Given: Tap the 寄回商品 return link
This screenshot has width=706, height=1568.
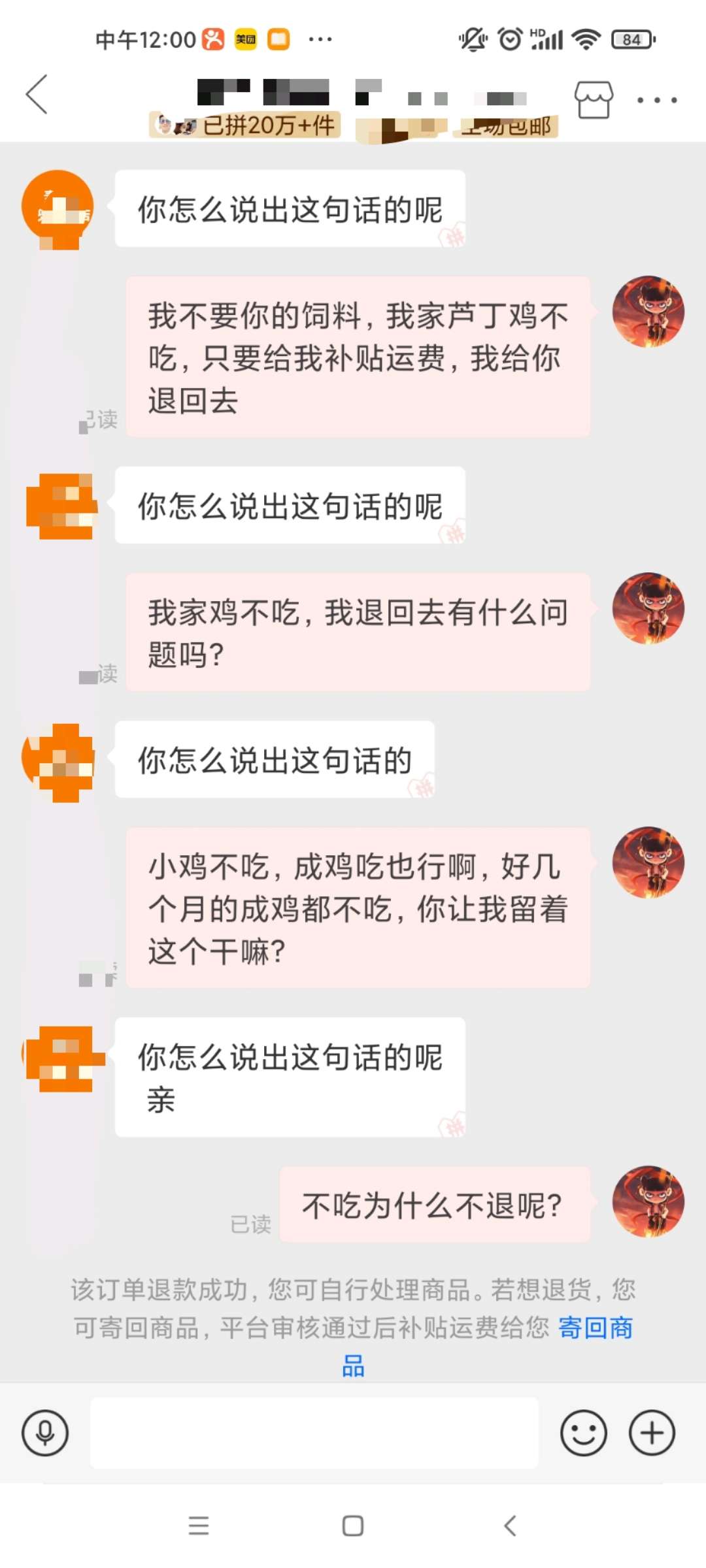Looking at the screenshot, I should (595, 1328).
